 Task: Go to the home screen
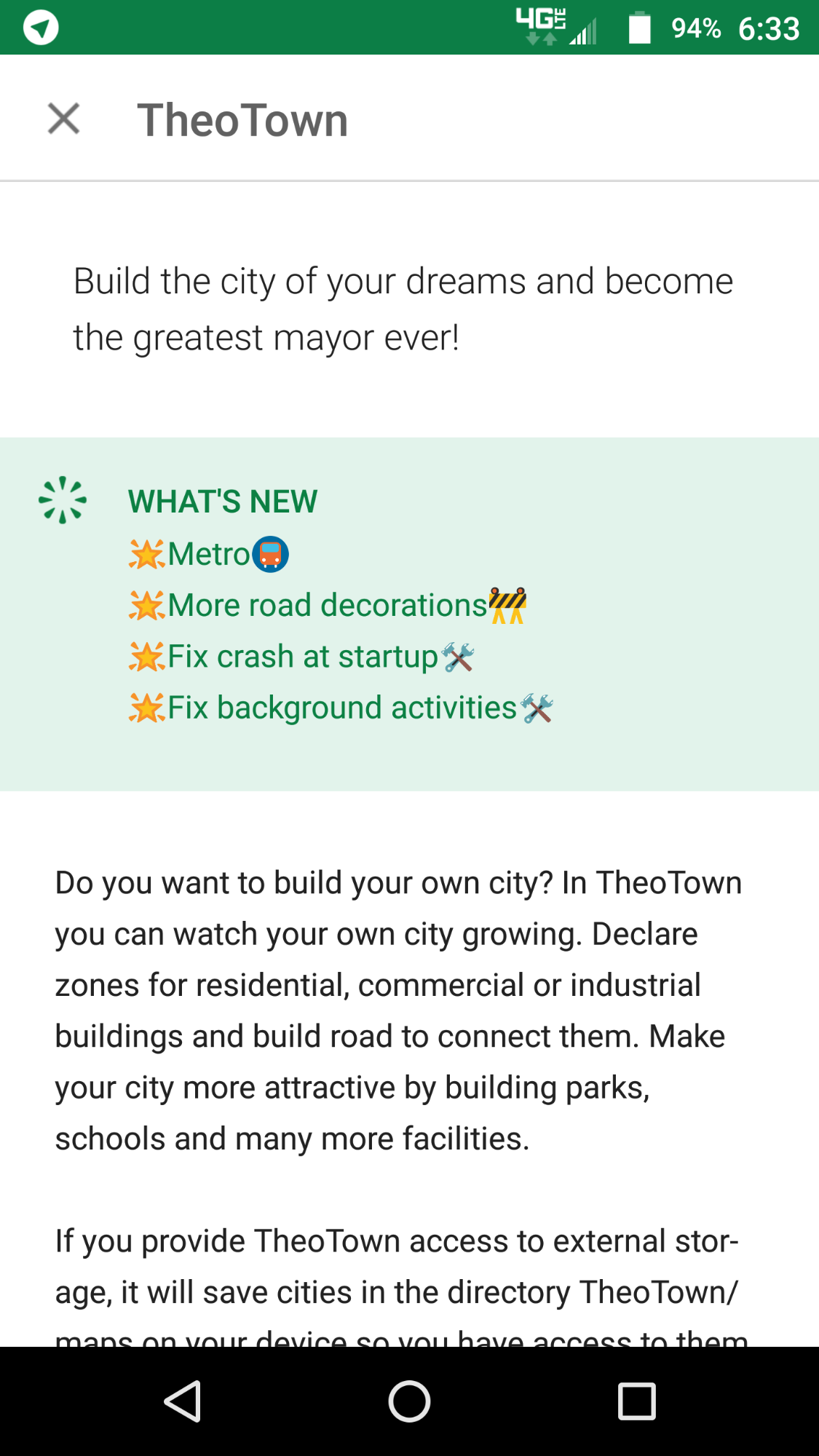coord(409,1401)
